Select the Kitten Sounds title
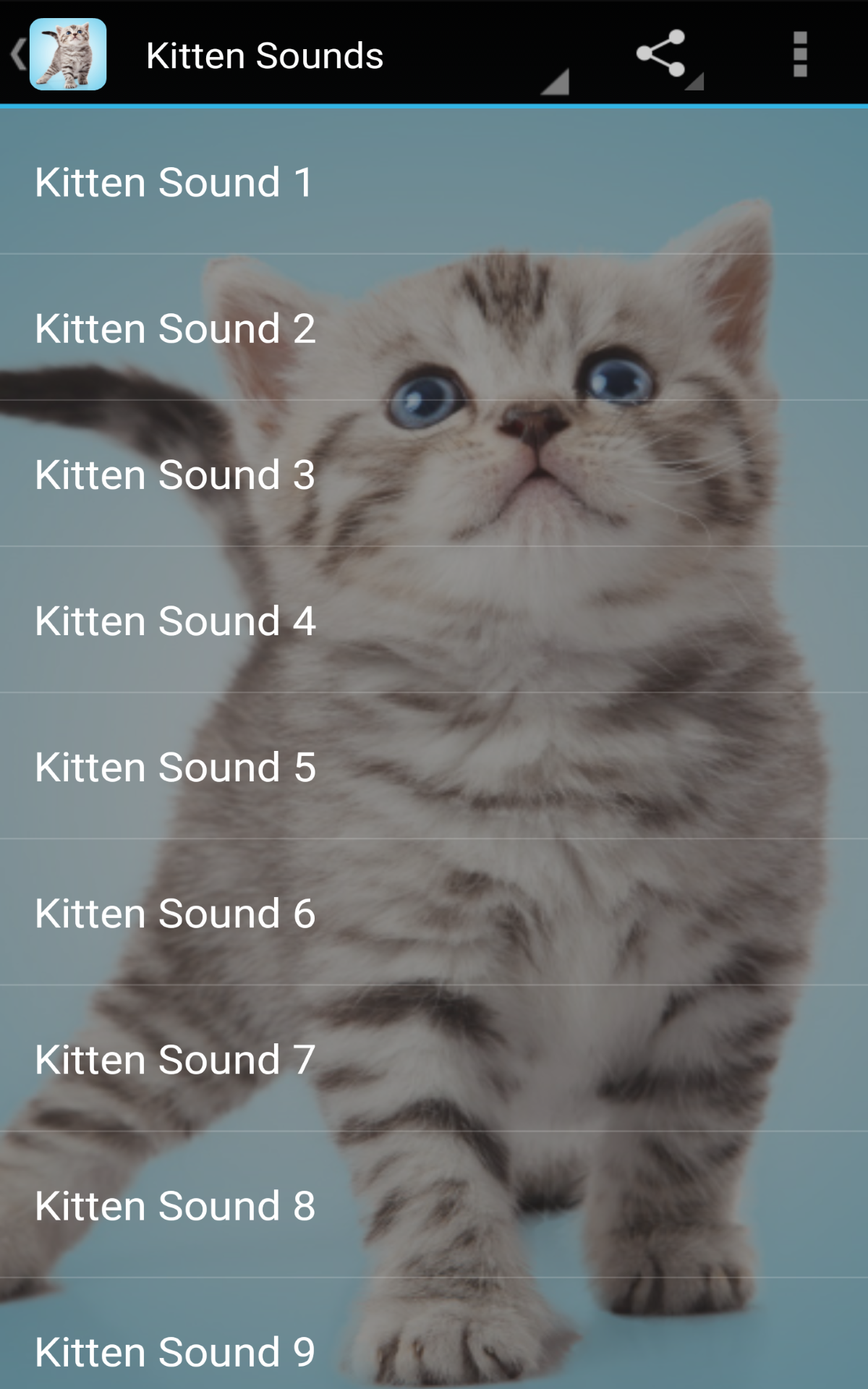Image resolution: width=868 pixels, height=1389 pixels. [263, 54]
